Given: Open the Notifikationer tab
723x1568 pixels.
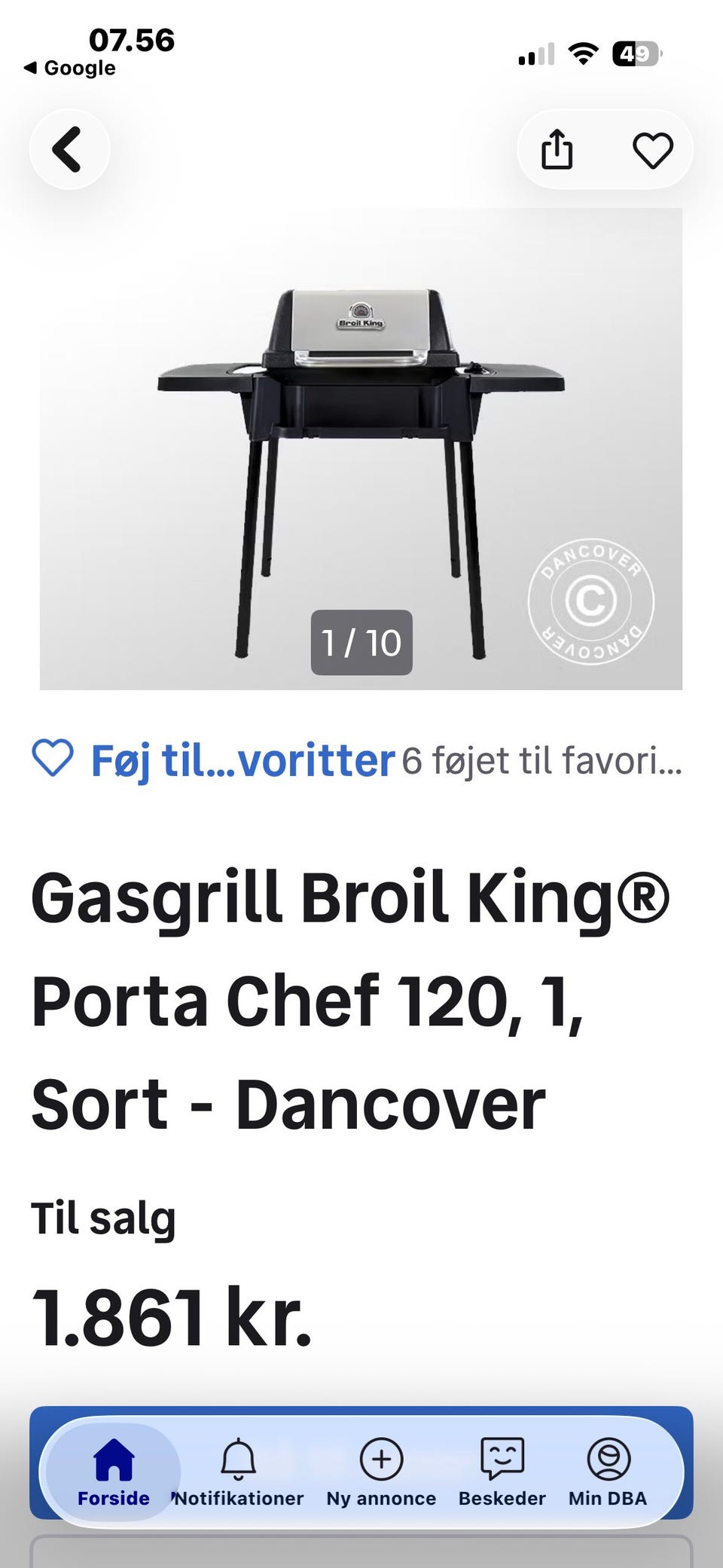Looking at the screenshot, I should pos(239,1472).
